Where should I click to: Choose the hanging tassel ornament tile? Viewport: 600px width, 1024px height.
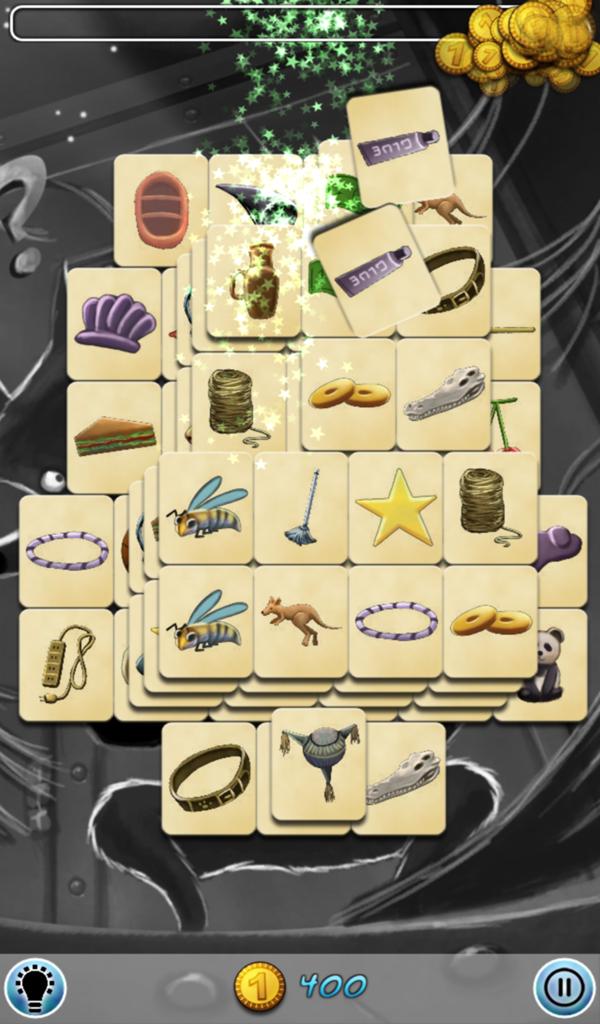click(319, 762)
